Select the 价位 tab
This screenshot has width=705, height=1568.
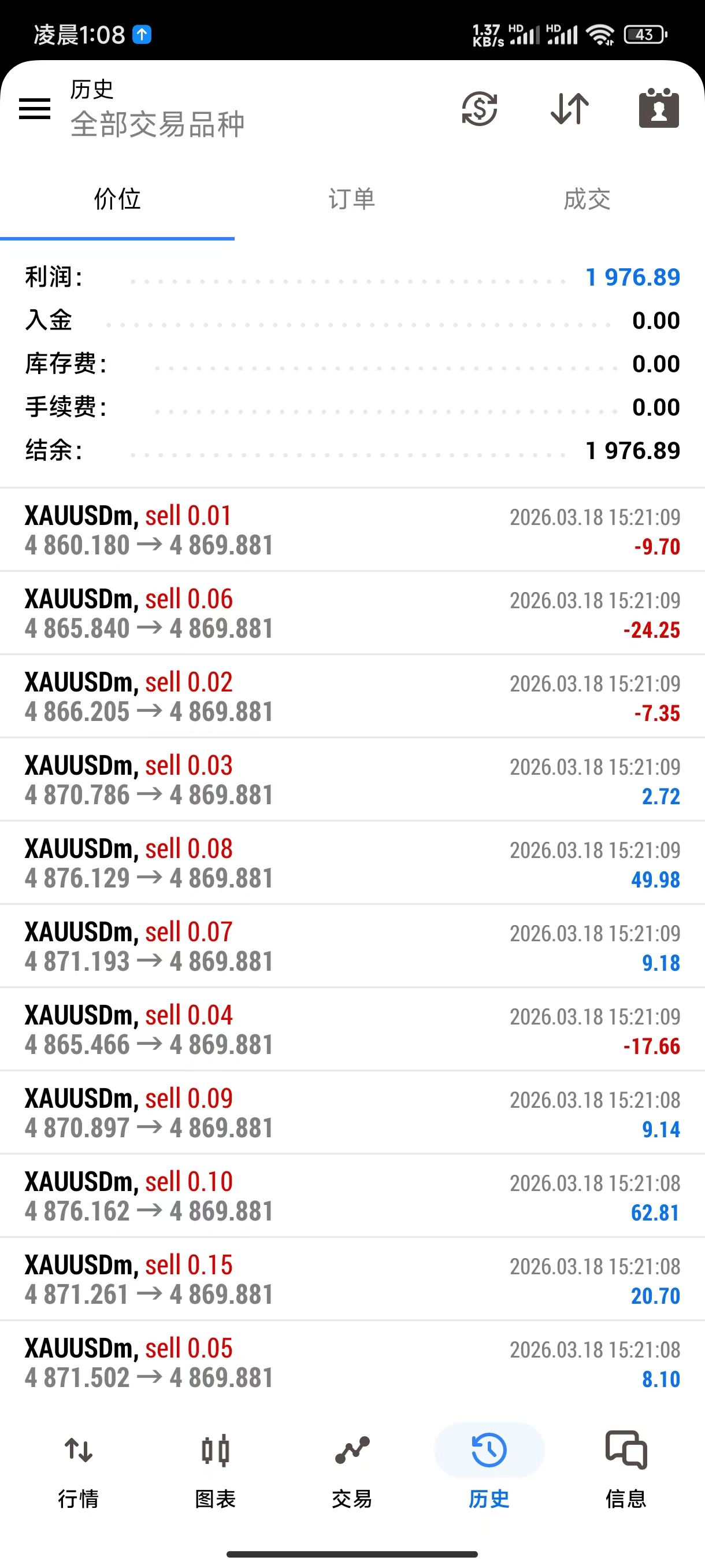tap(117, 199)
